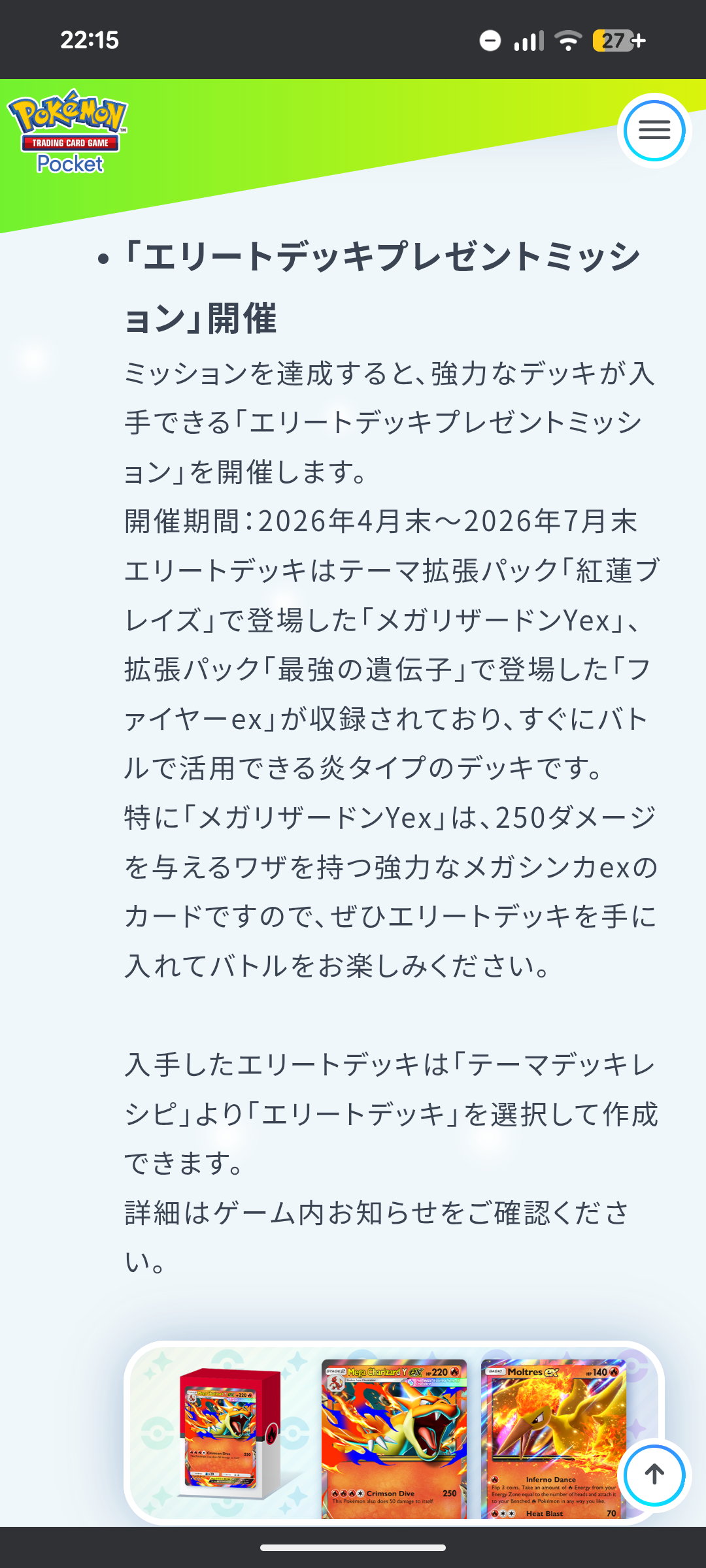Open the hamburger menu

point(654,131)
